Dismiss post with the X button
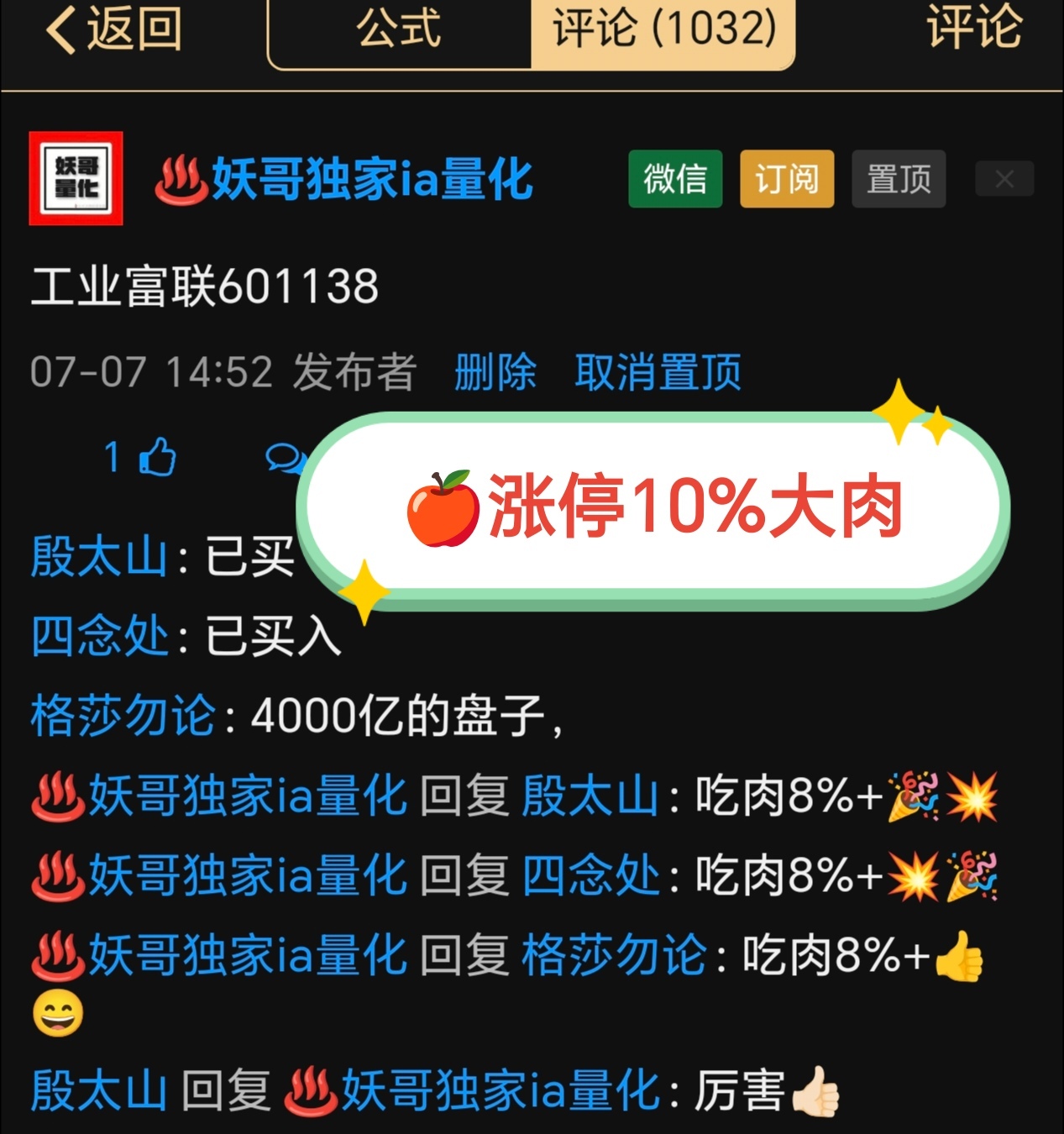This screenshot has height=1134, width=1064. coord(1004,179)
